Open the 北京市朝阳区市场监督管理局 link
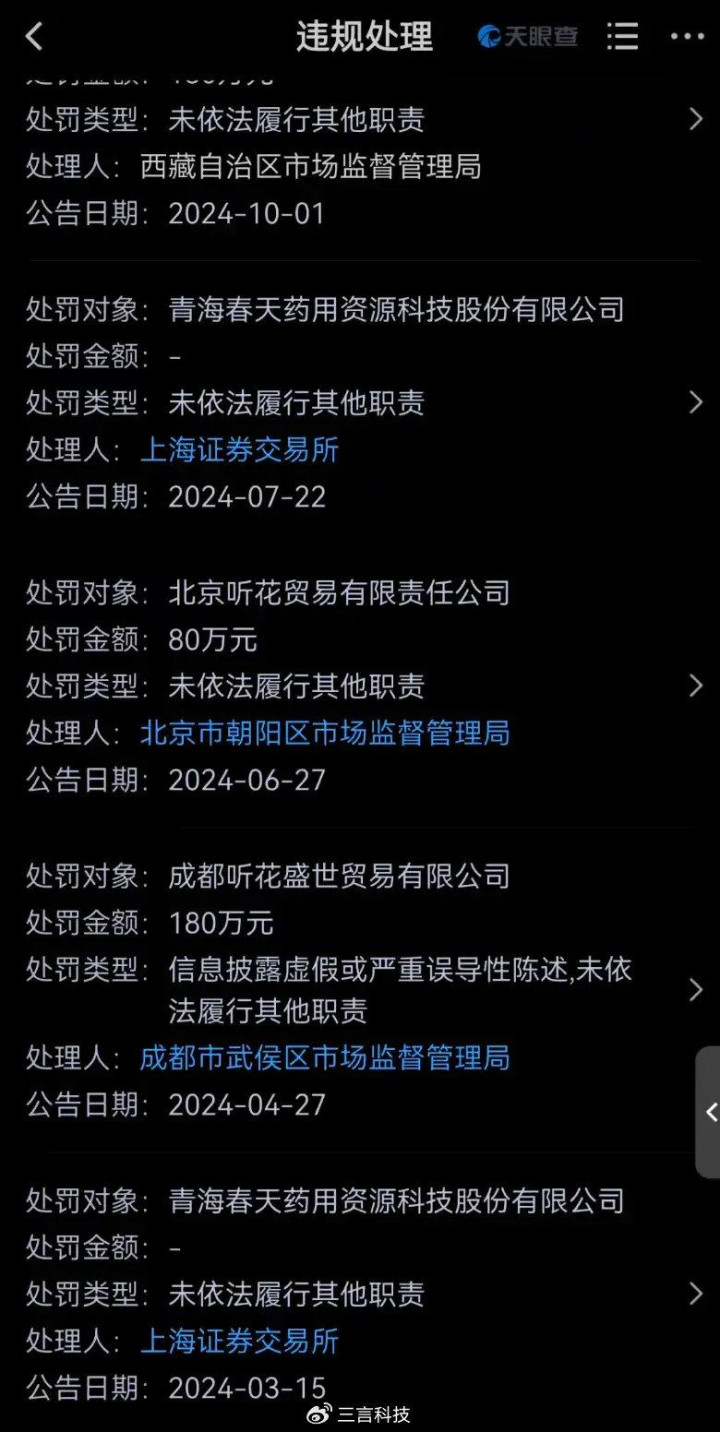Screen dimensions: 720x1432 325,733
